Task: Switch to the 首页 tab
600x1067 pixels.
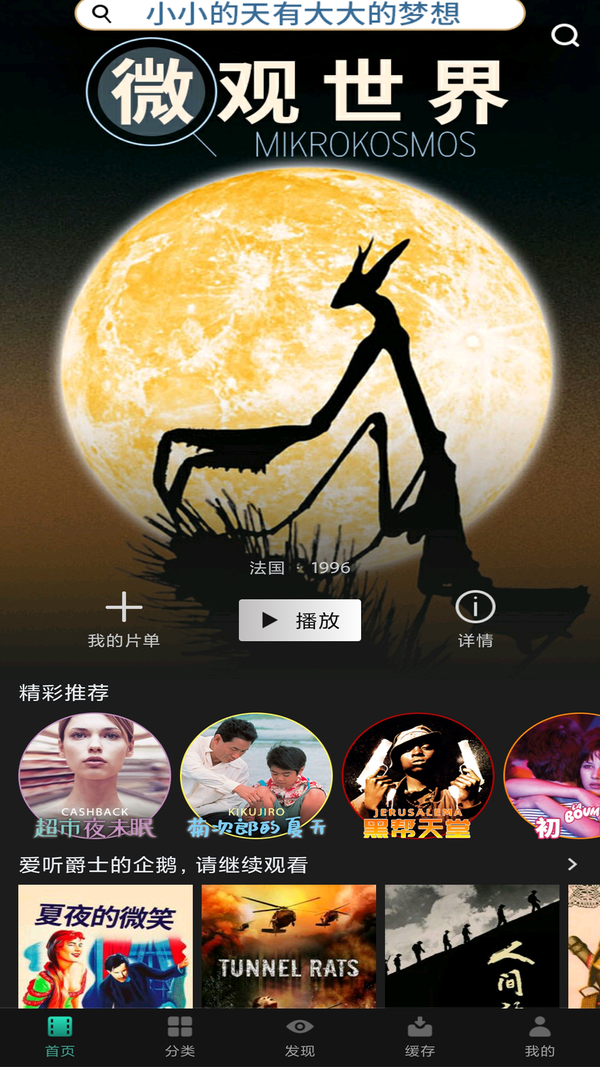Action: [60, 1036]
